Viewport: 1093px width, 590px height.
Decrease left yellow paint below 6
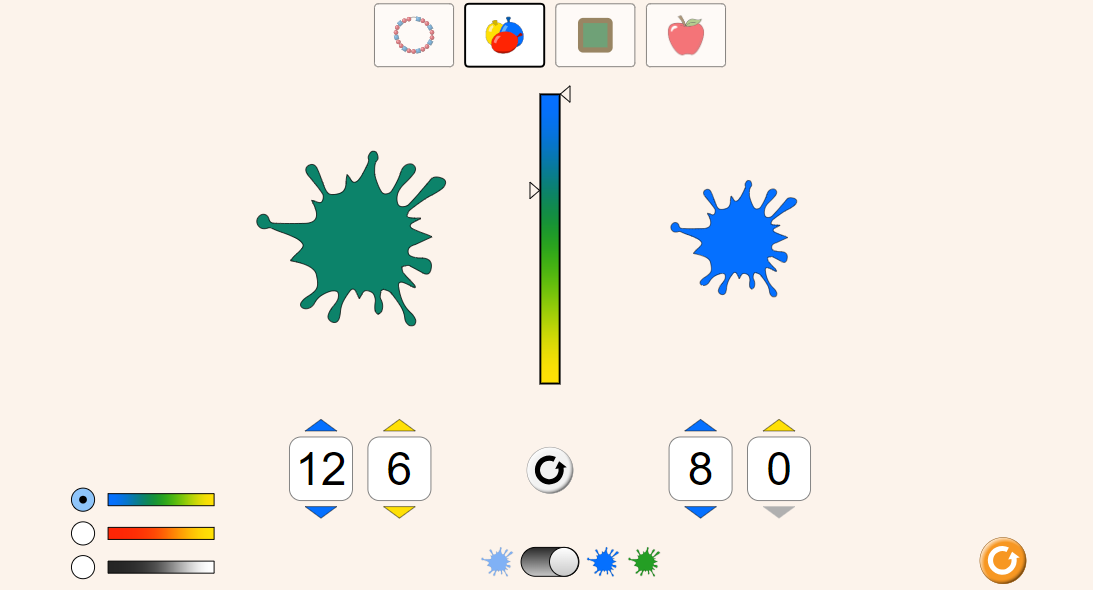click(399, 512)
